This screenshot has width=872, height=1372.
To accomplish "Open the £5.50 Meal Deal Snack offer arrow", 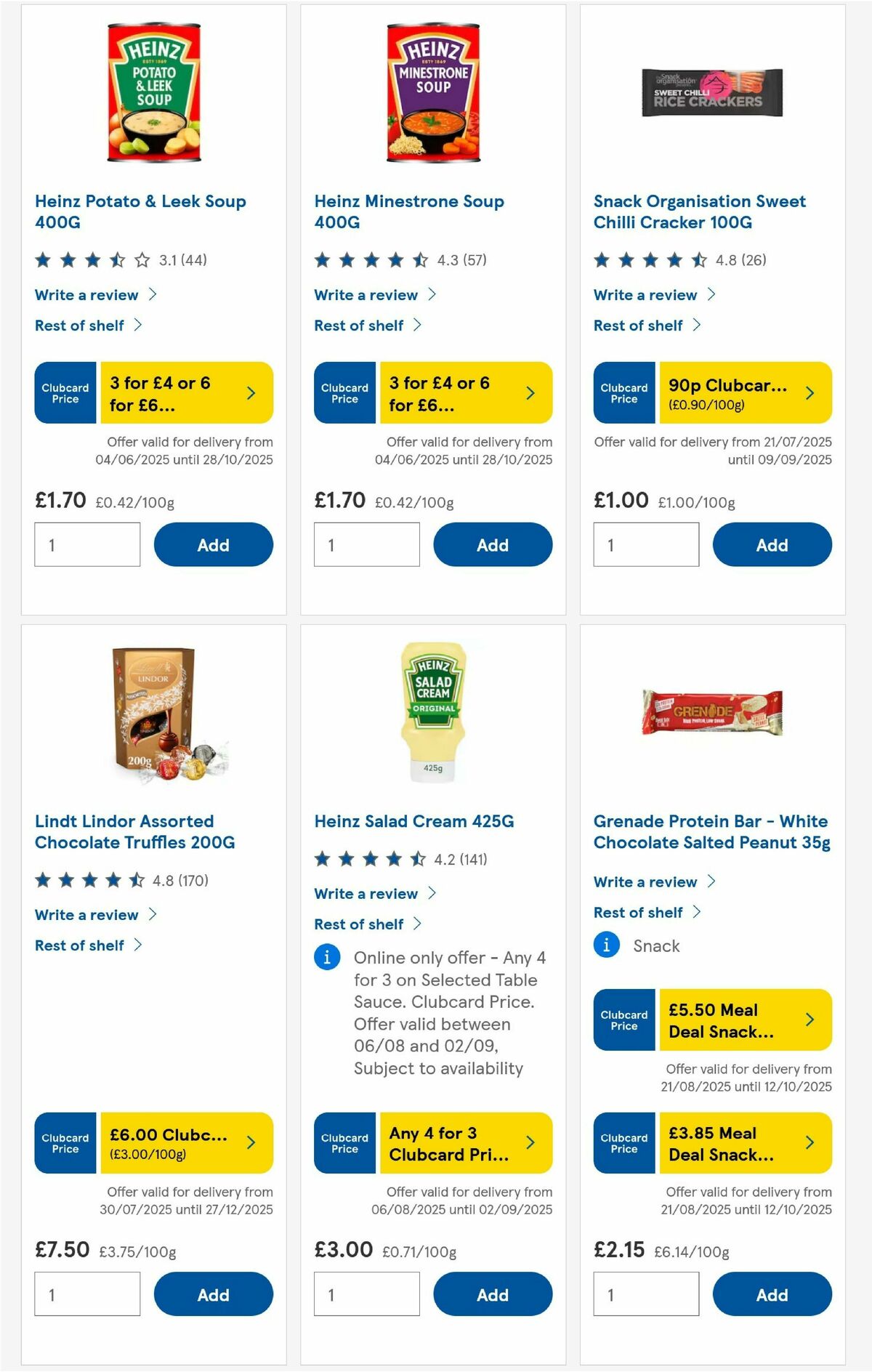I will click(809, 1020).
